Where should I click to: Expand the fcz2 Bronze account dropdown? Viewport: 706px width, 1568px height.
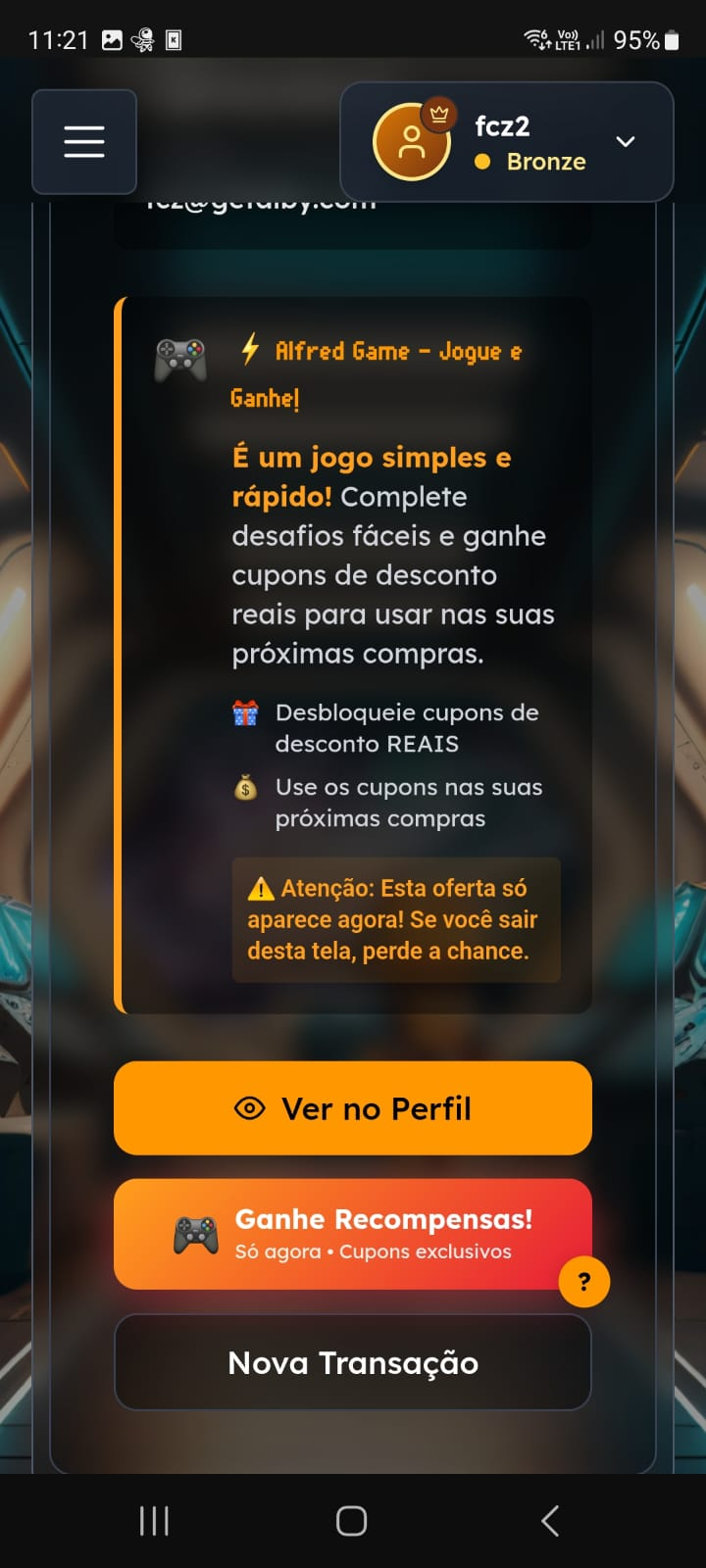624,142
